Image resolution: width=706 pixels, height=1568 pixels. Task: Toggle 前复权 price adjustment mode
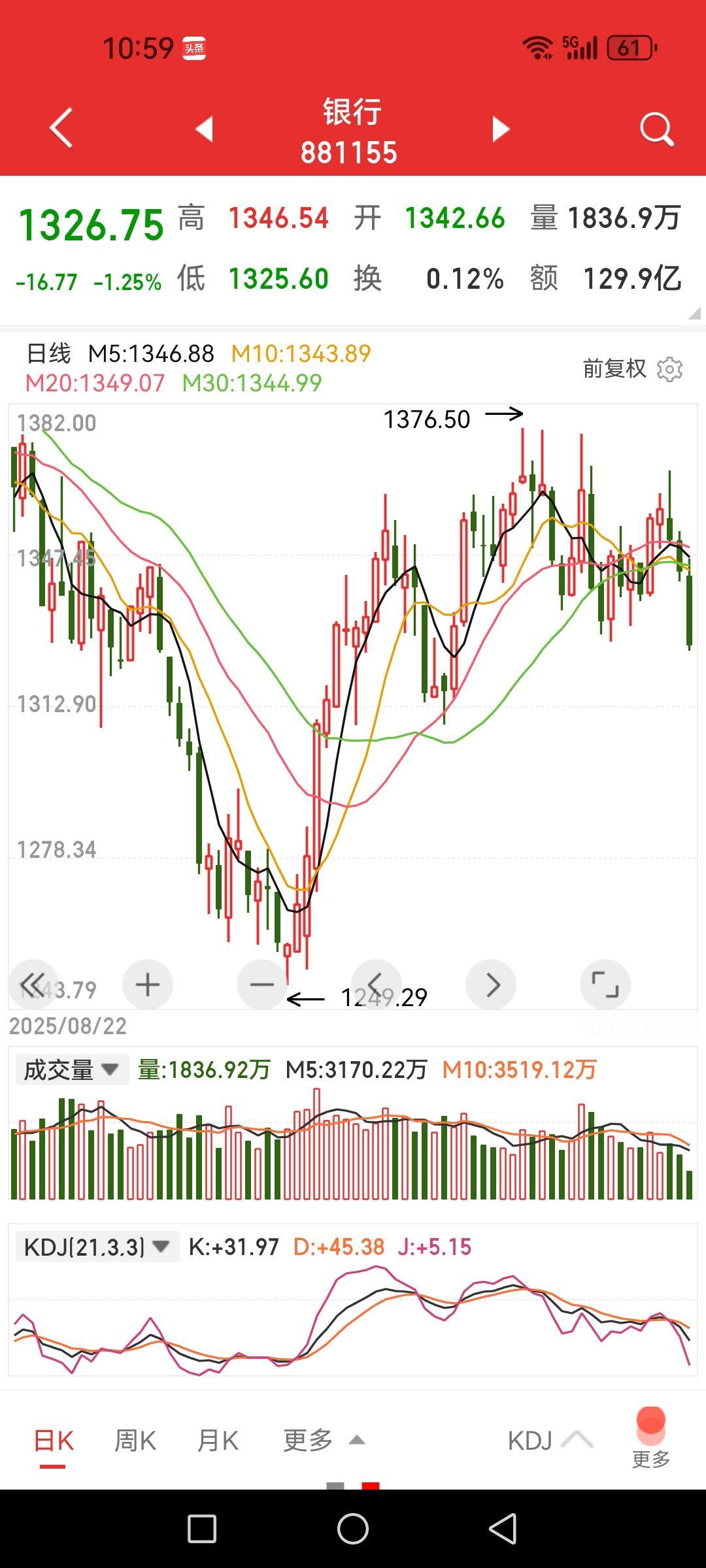pyautogui.click(x=615, y=368)
